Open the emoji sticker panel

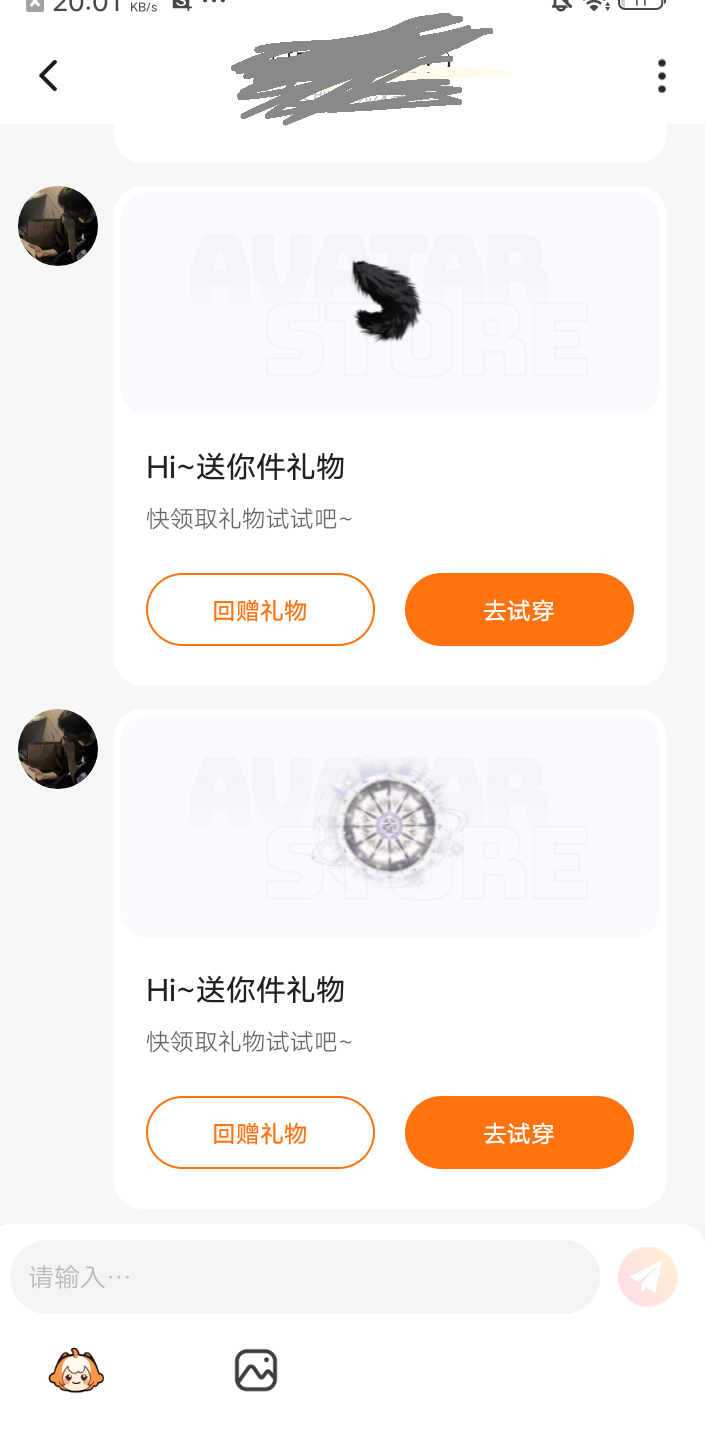click(x=76, y=1371)
